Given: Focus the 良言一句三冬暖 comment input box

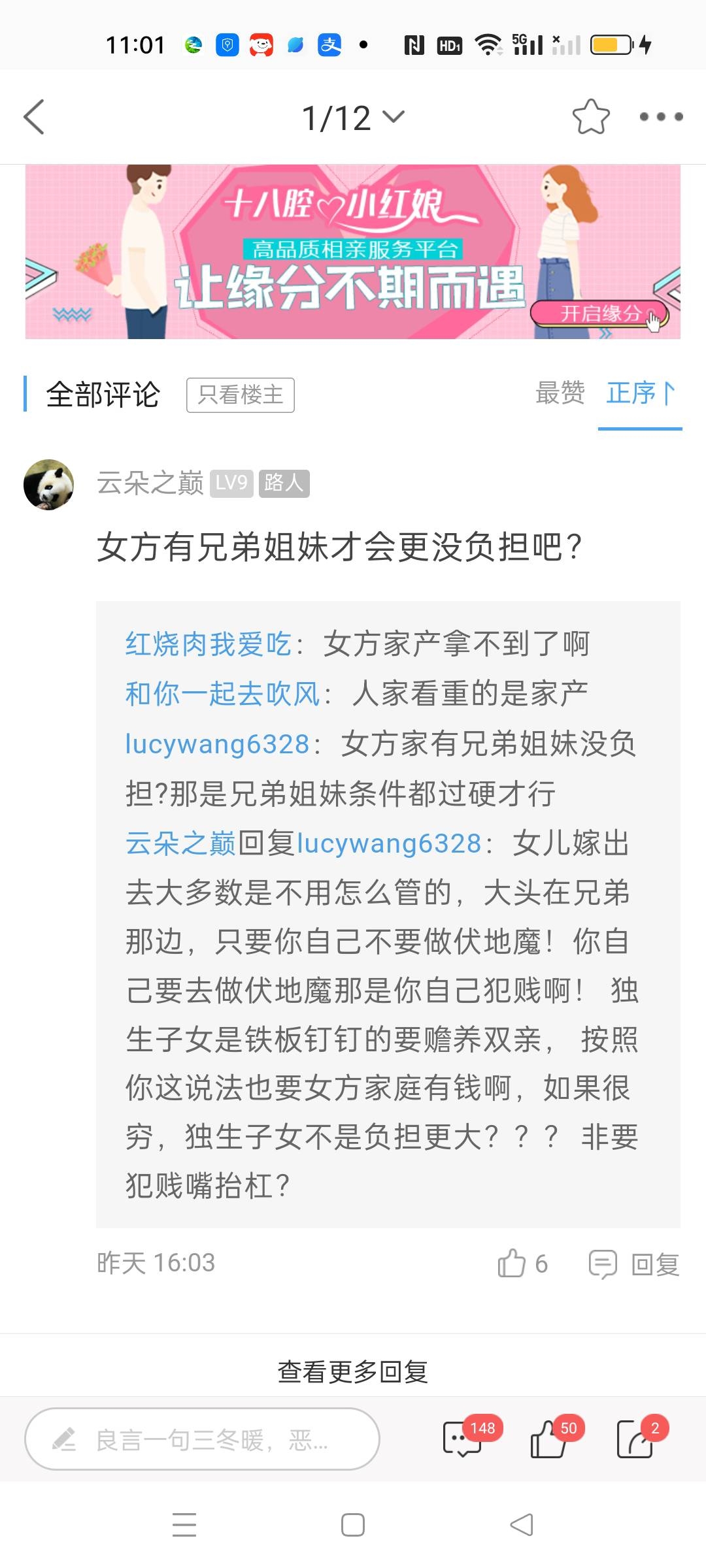Looking at the screenshot, I should (x=203, y=1439).
